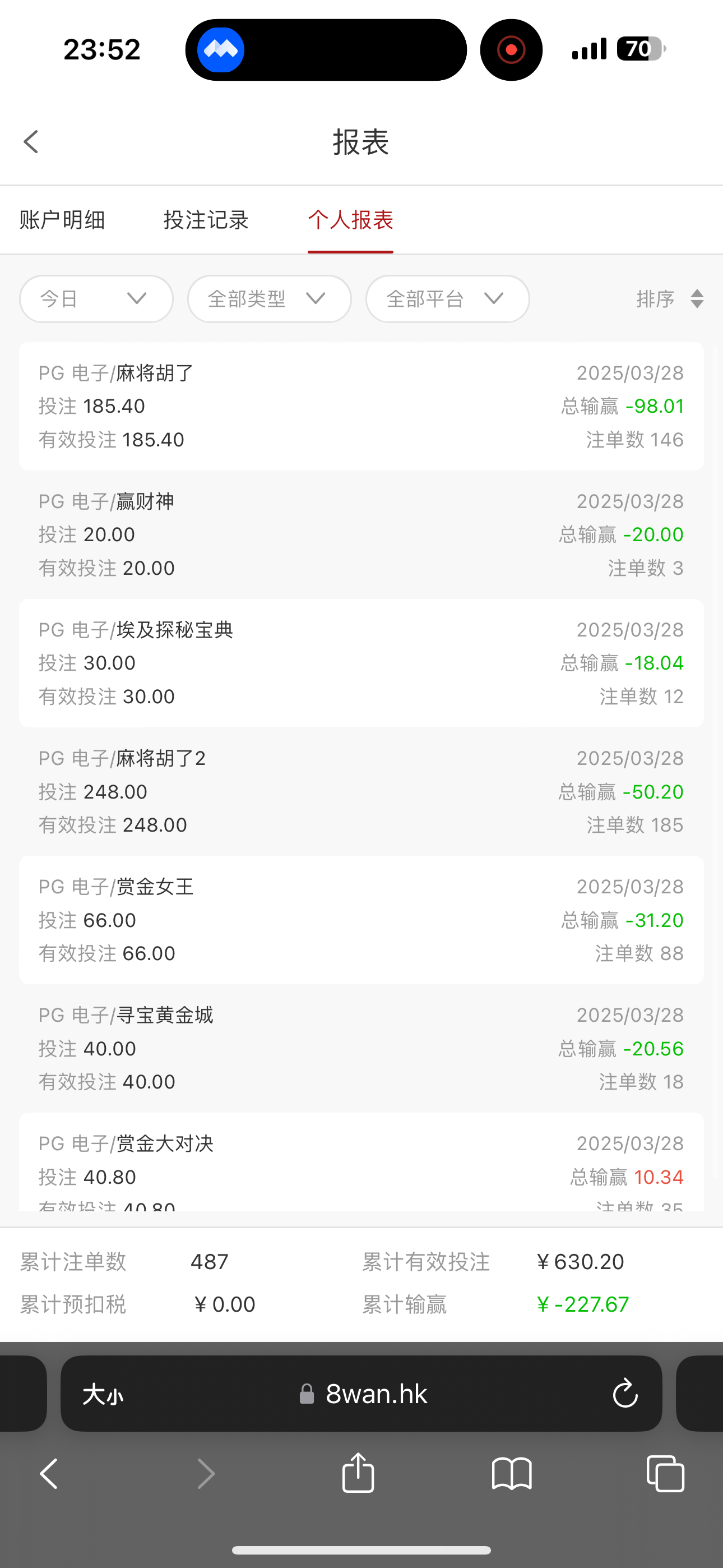Open the 赢财神 report card
Image resolution: width=723 pixels, height=1568 pixels.
click(361, 534)
